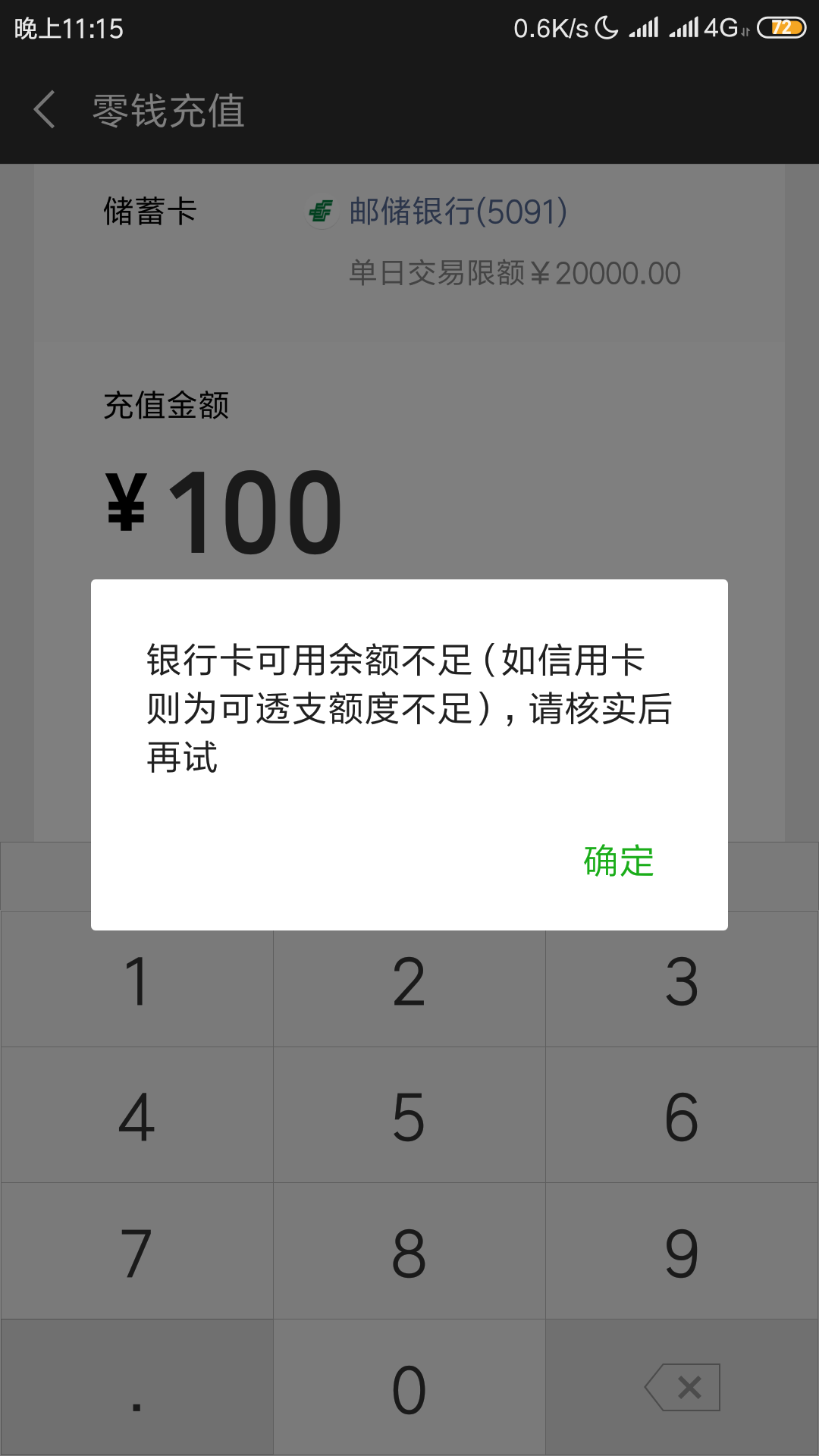Type digit 1 on the keypad
This screenshot has width=819, height=1456.
(x=137, y=979)
